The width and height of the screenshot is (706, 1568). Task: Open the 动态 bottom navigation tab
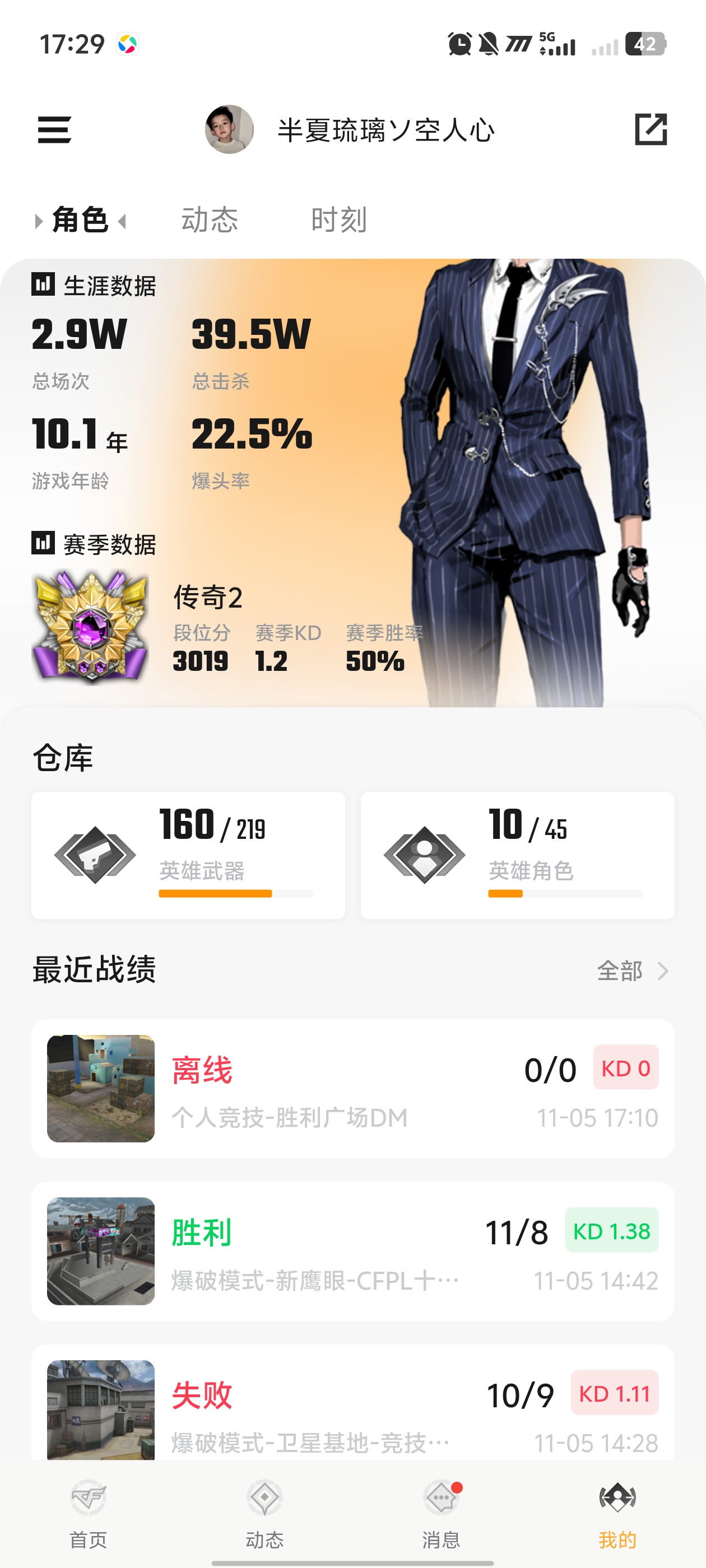(264, 1514)
